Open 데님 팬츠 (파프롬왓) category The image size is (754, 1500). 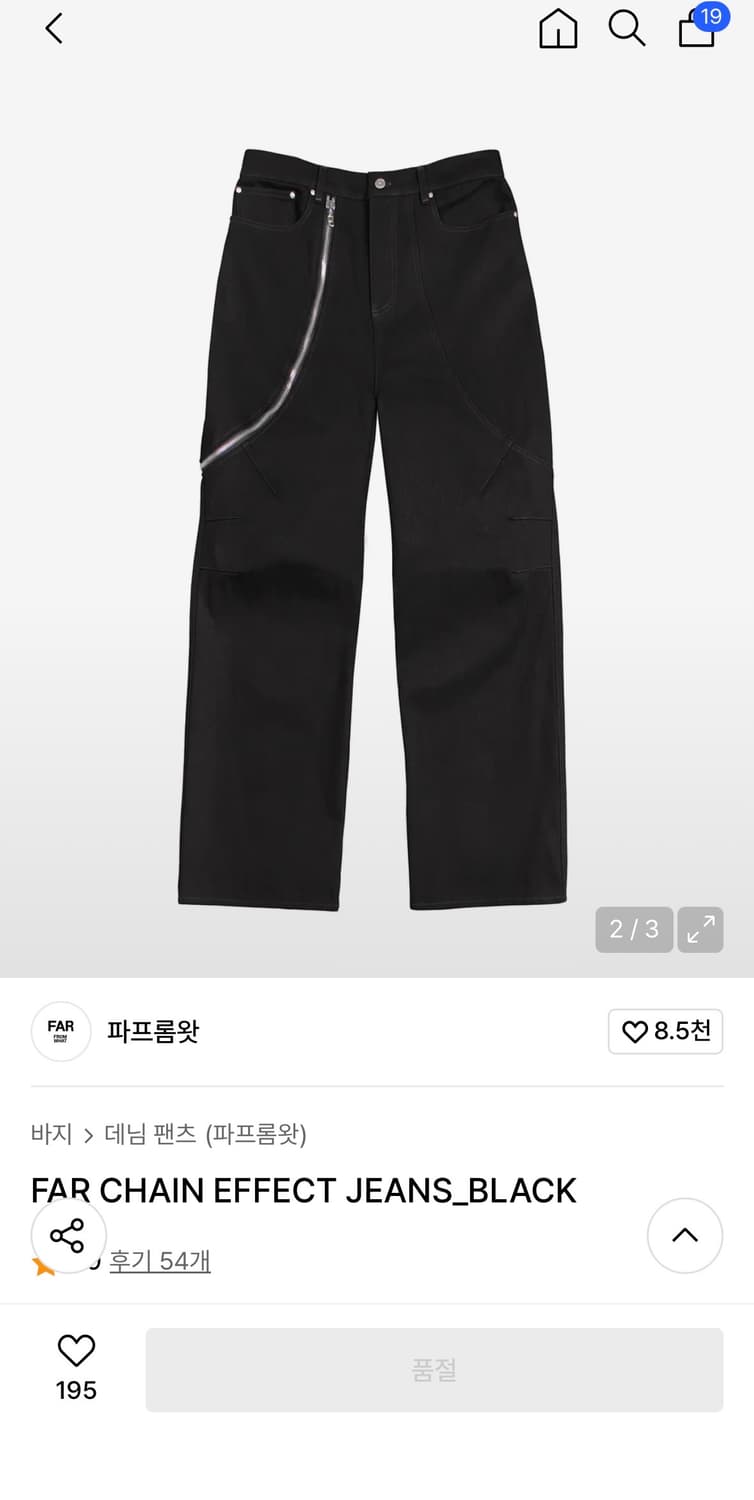204,1133
